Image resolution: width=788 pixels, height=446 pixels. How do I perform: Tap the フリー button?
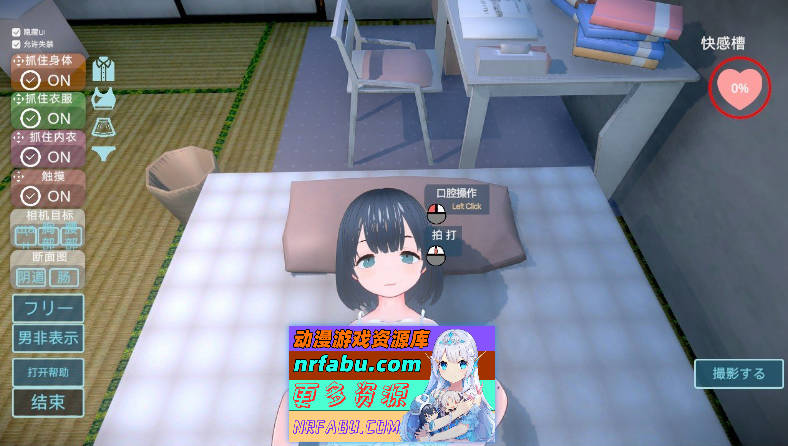coord(48,307)
